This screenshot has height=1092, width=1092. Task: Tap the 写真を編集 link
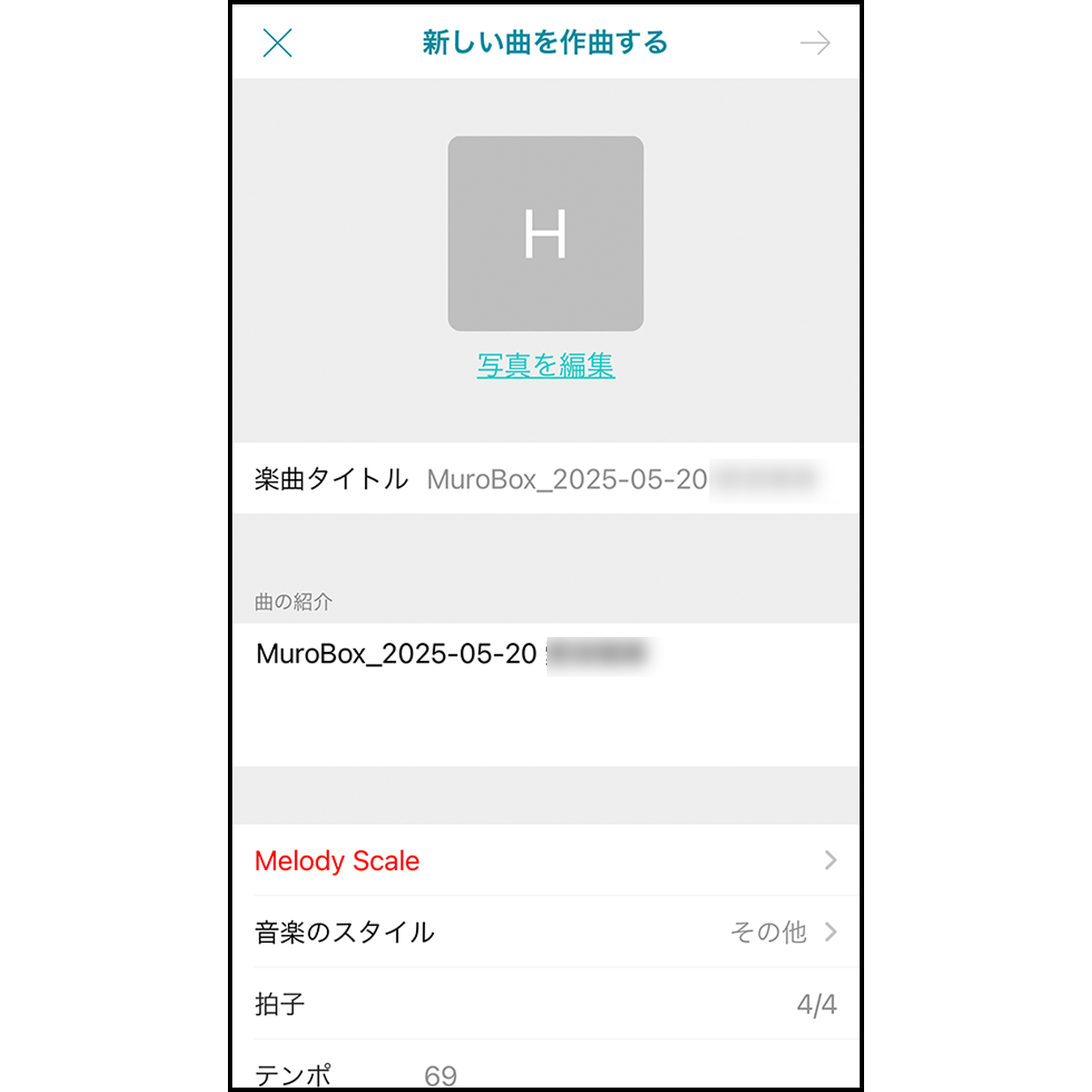click(x=545, y=365)
